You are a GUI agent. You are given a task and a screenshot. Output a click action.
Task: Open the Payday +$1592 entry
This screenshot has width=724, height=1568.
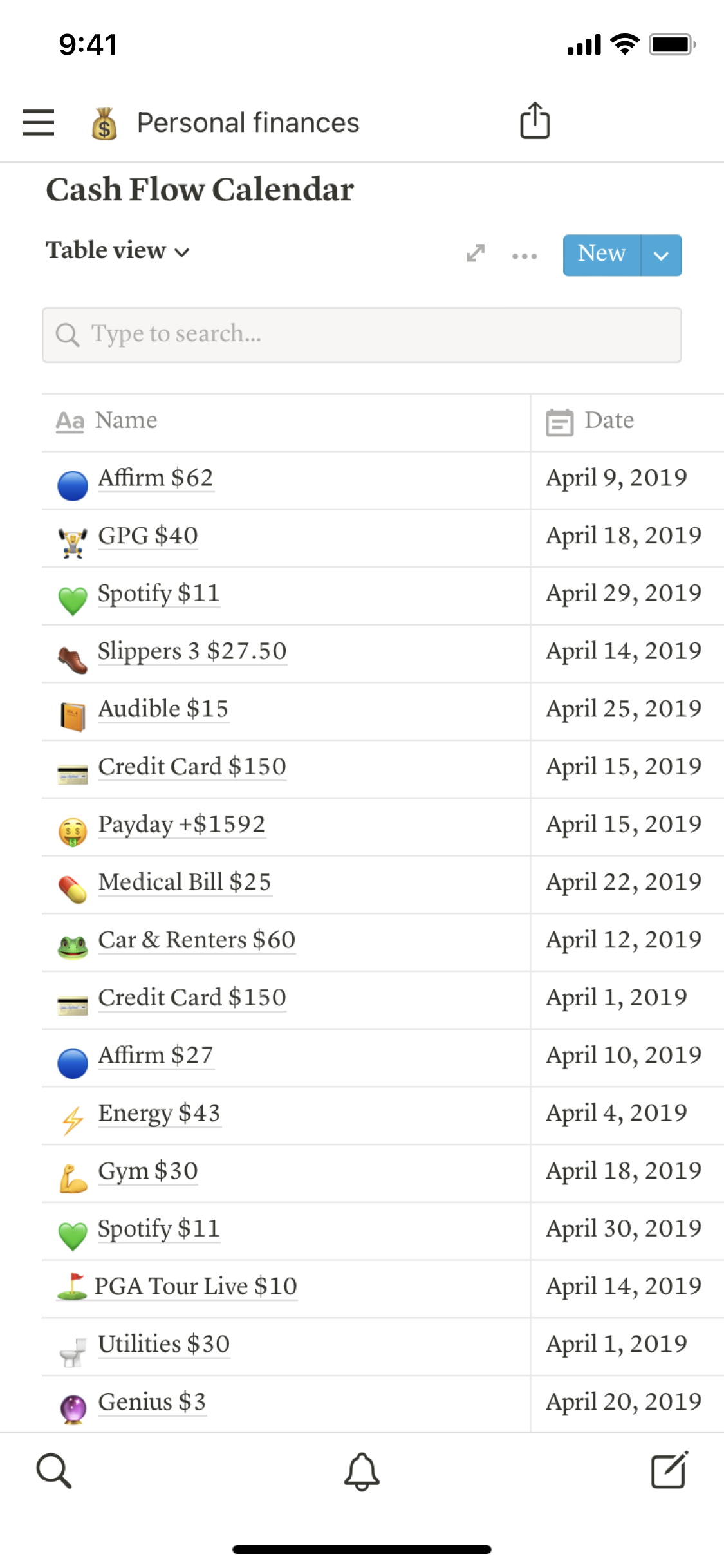(181, 825)
